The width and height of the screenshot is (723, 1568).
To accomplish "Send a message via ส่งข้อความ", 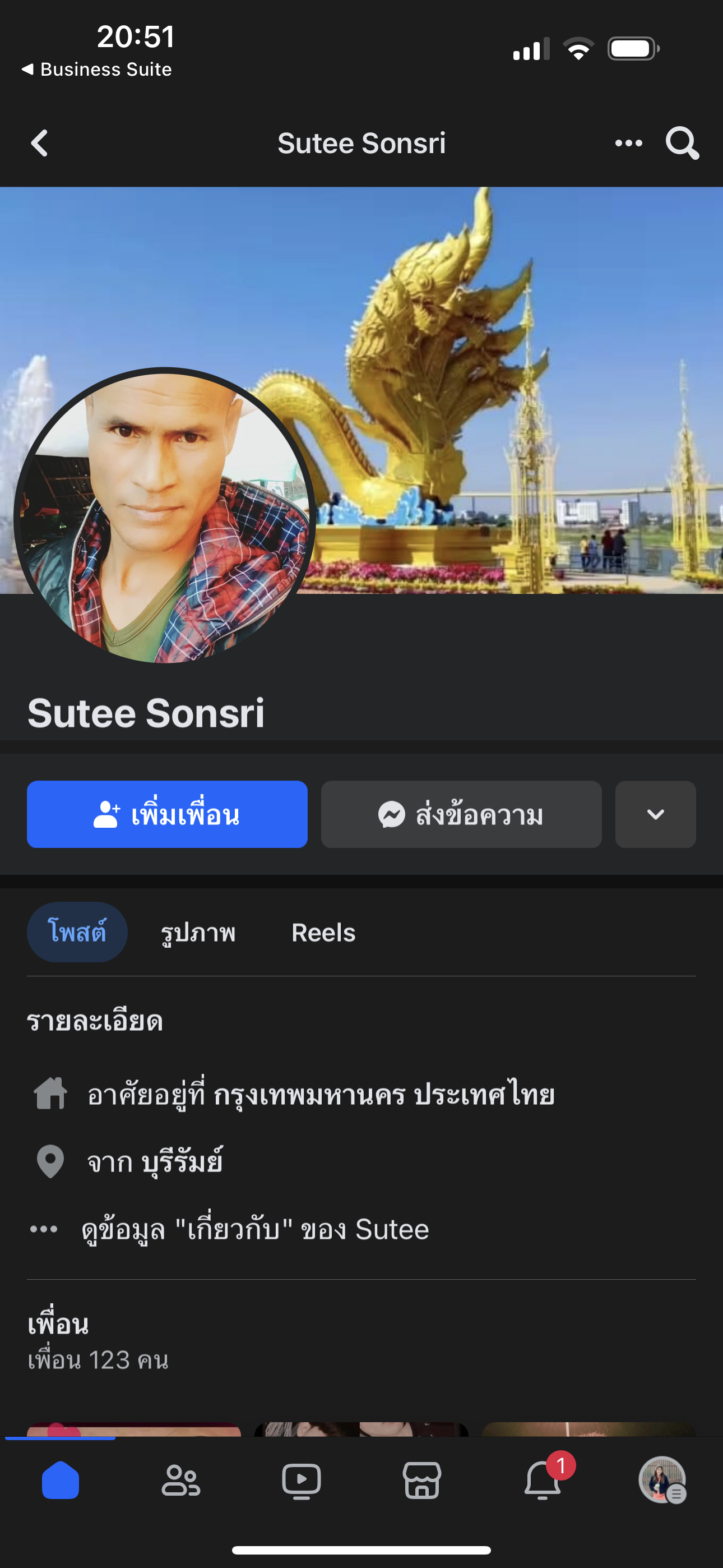I will (461, 814).
